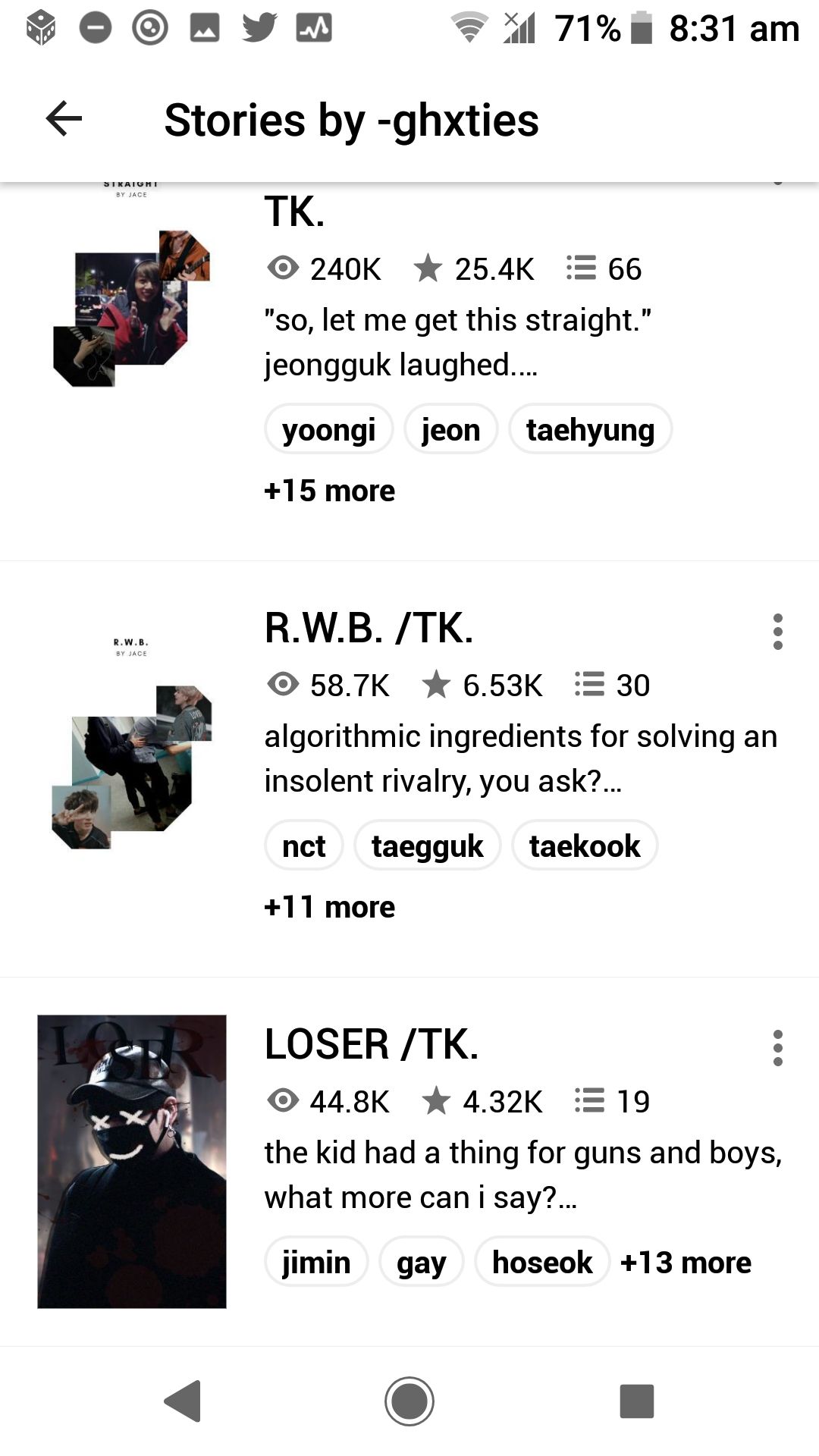Image resolution: width=819 pixels, height=1456 pixels.
Task: Tap the system home button
Action: click(409, 1401)
